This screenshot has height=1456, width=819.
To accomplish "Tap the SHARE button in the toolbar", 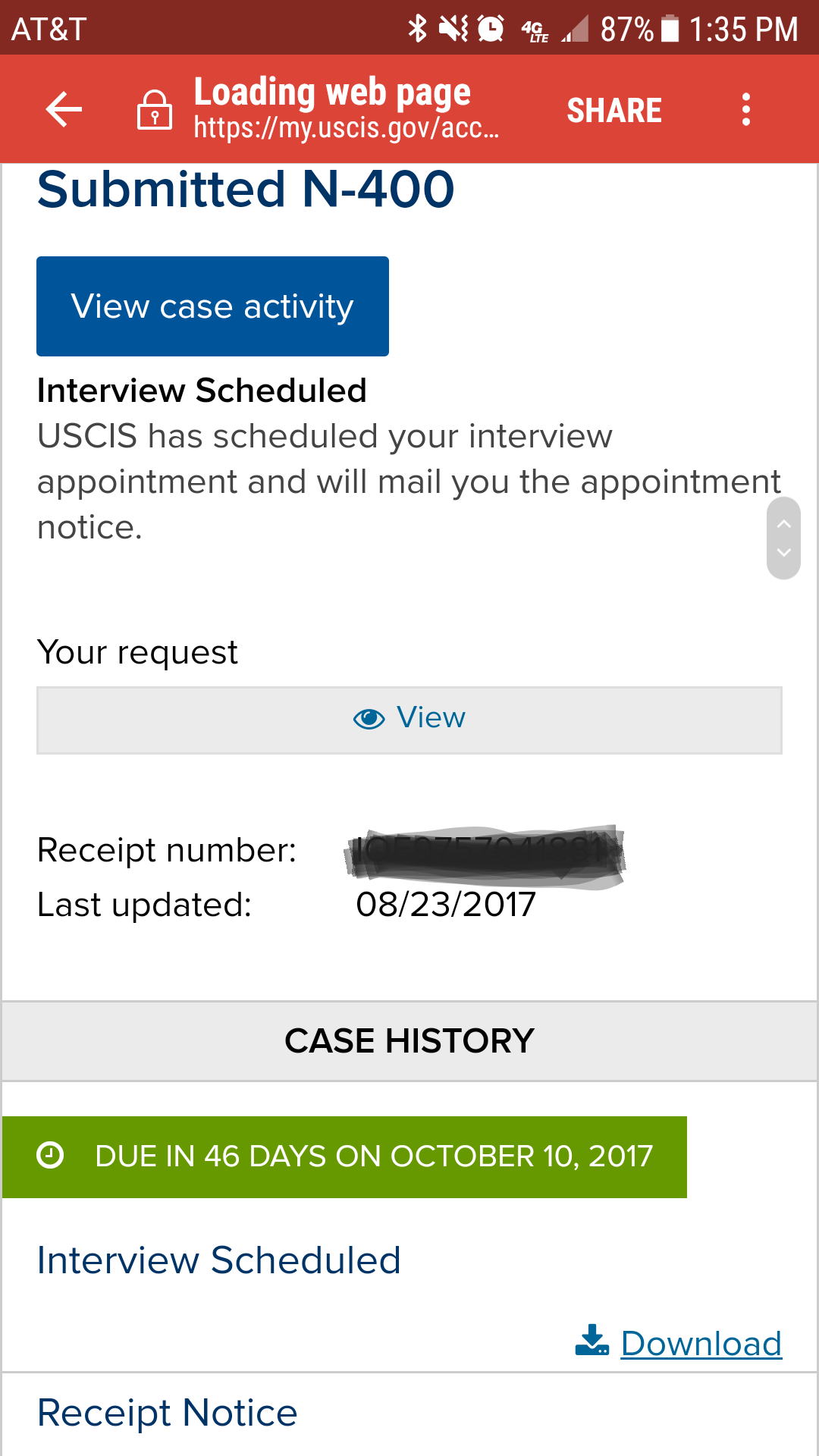I will pos(614,111).
